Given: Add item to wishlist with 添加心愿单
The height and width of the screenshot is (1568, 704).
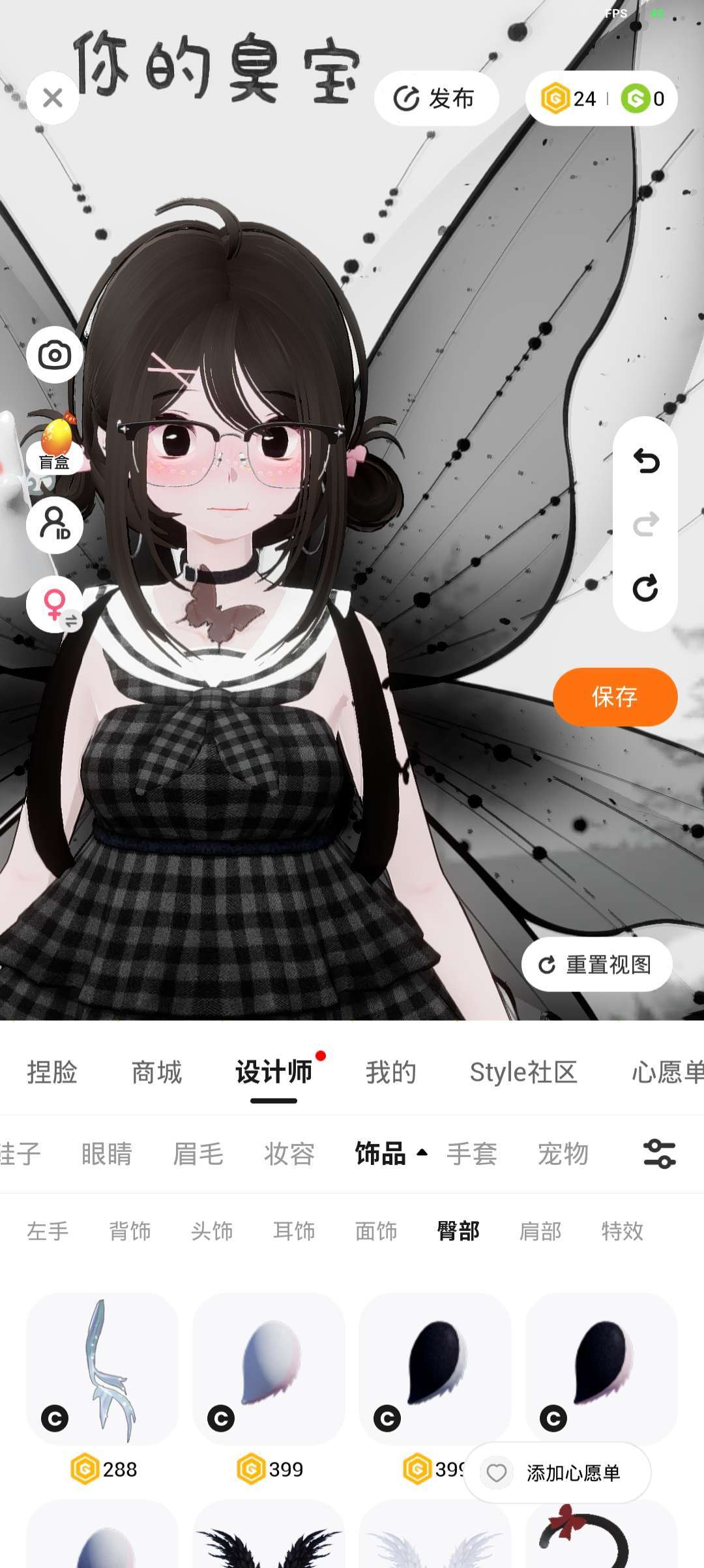Looking at the screenshot, I should coord(557,1473).
